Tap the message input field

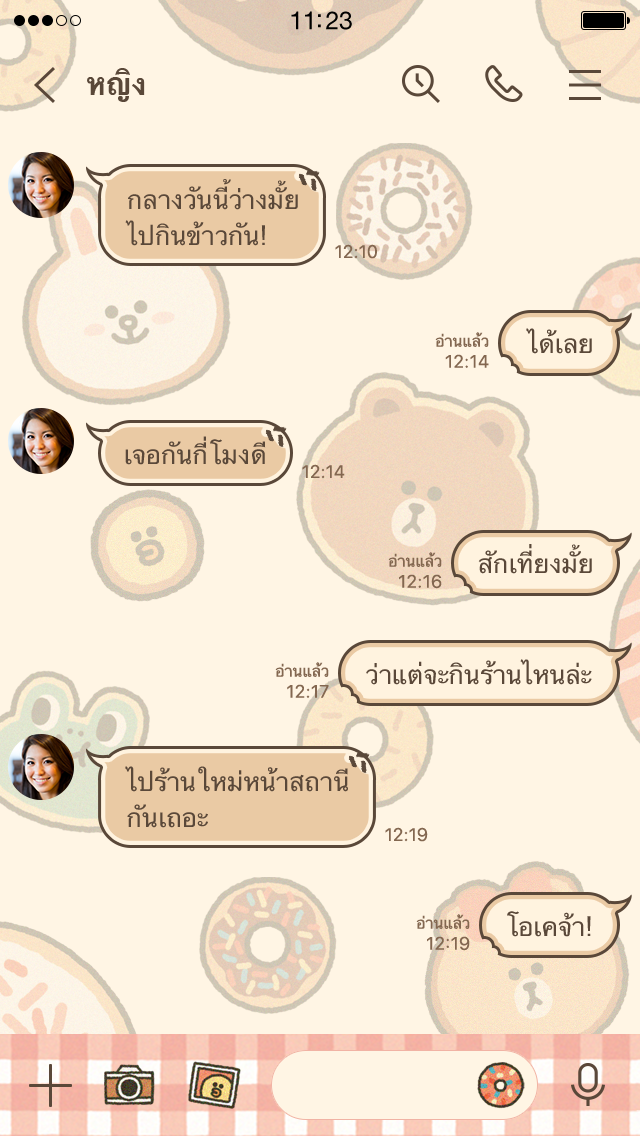(375, 1085)
